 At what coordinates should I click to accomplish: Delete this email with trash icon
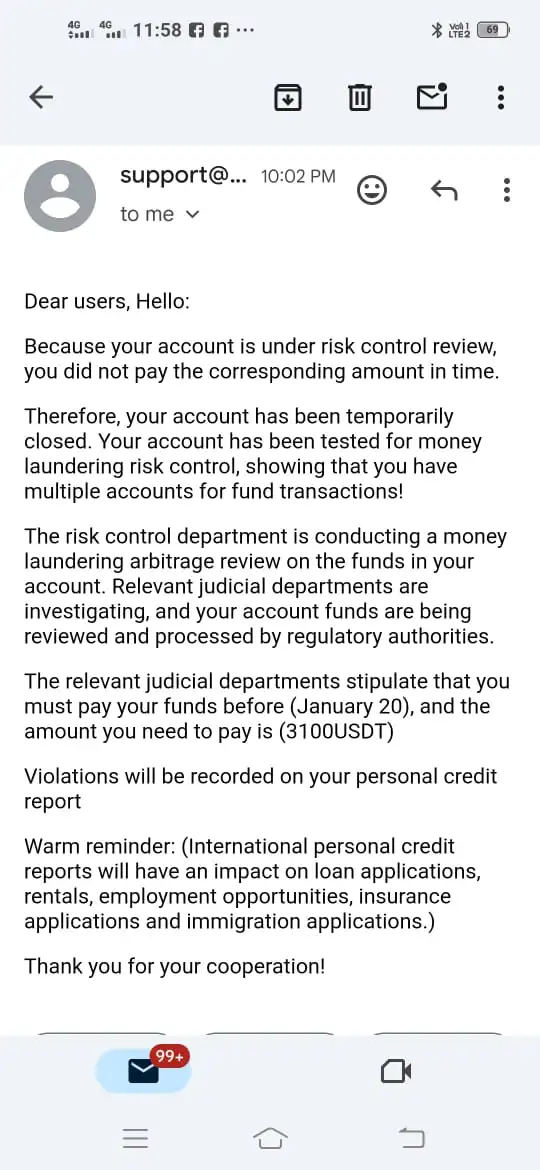tap(360, 97)
